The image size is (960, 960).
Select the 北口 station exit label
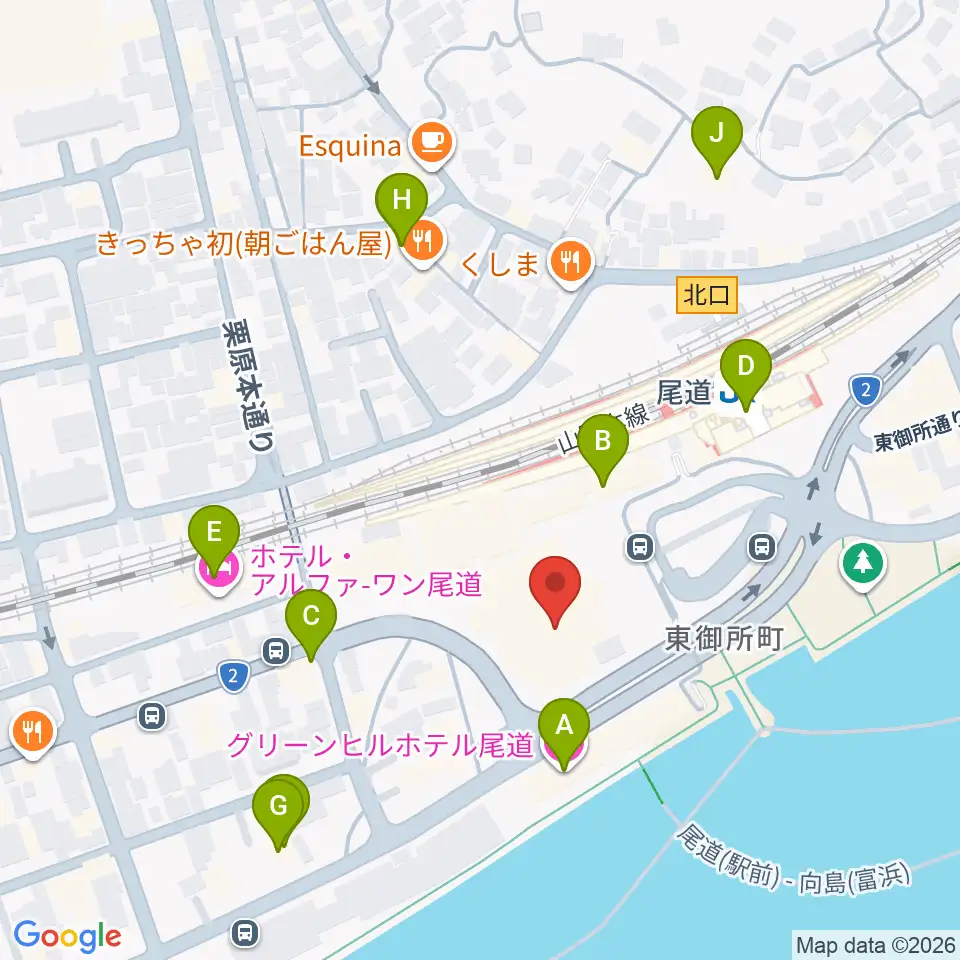point(707,295)
